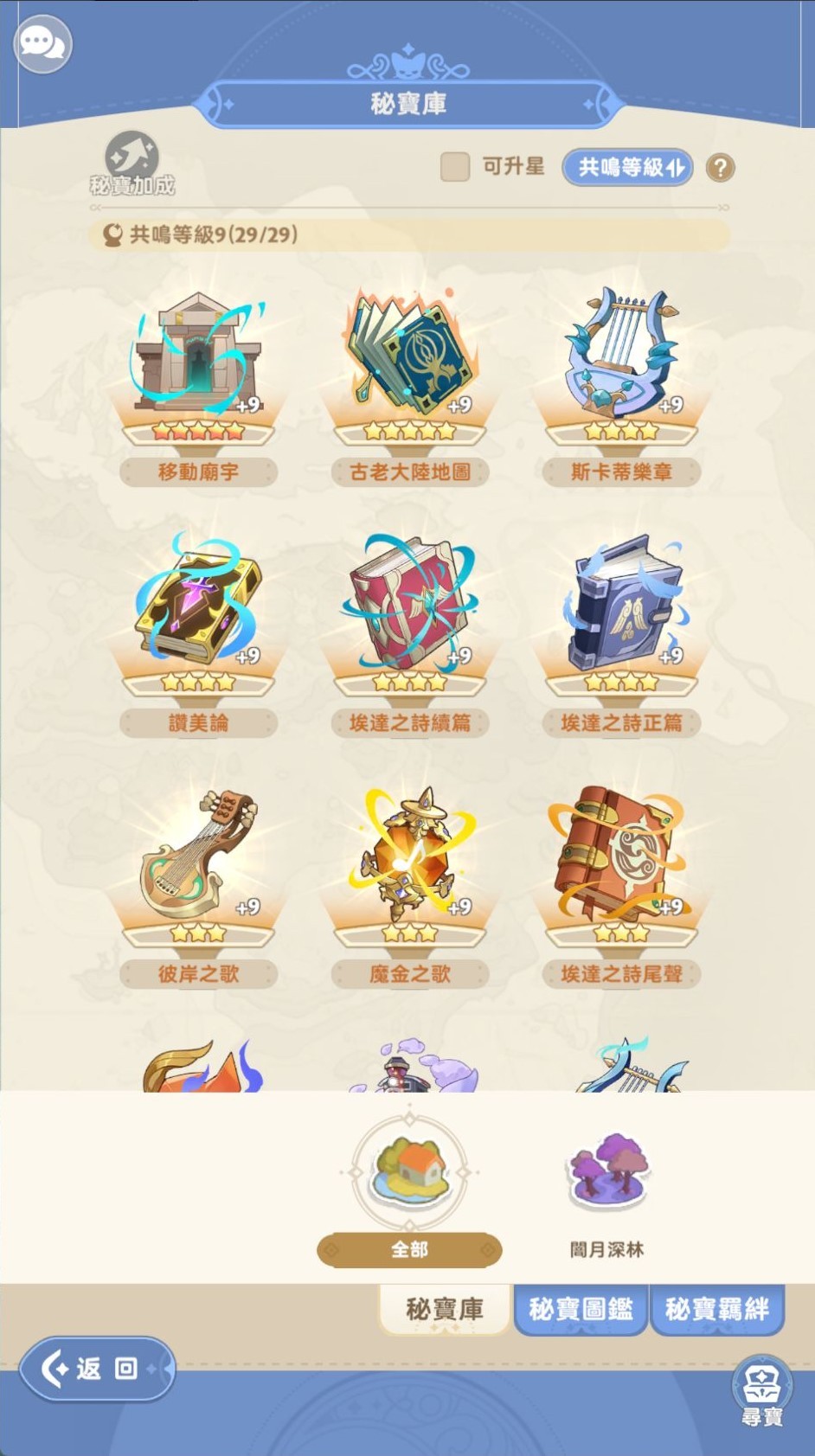Open the 移動廟宇 treasure
The image size is (815, 1456).
[x=198, y=363]
